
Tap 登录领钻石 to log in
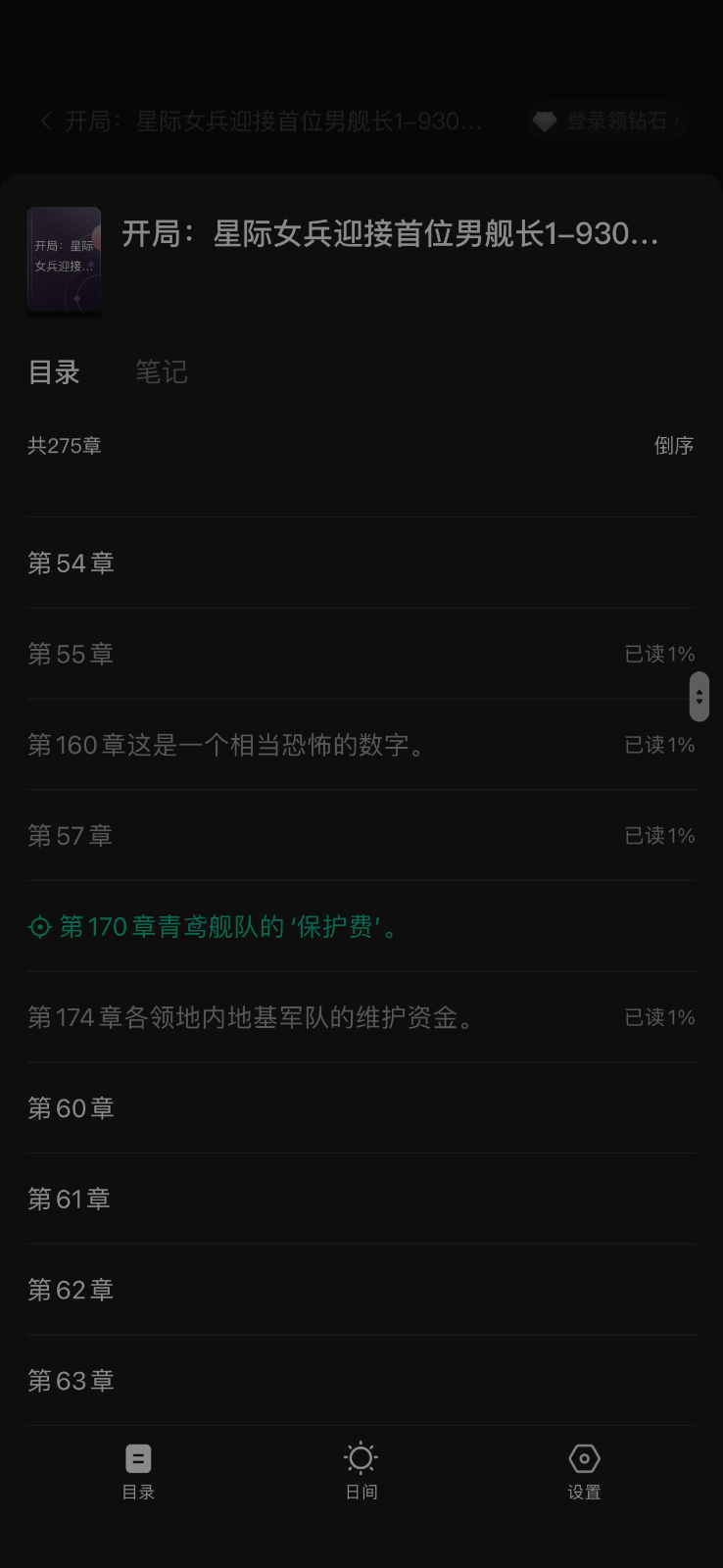coord(607,121)
